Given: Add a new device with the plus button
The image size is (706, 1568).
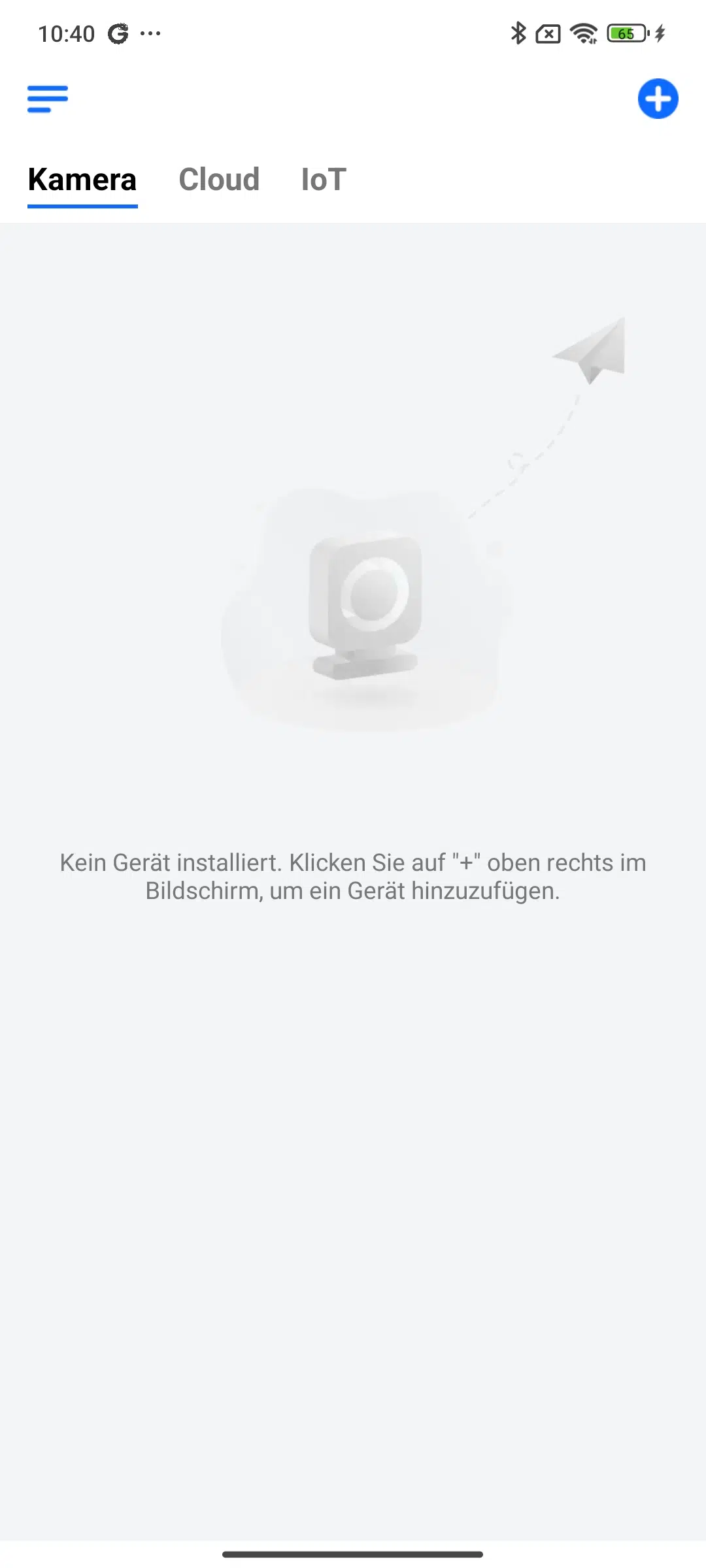Looking at the screenshot, I should (x=658, y=99).
